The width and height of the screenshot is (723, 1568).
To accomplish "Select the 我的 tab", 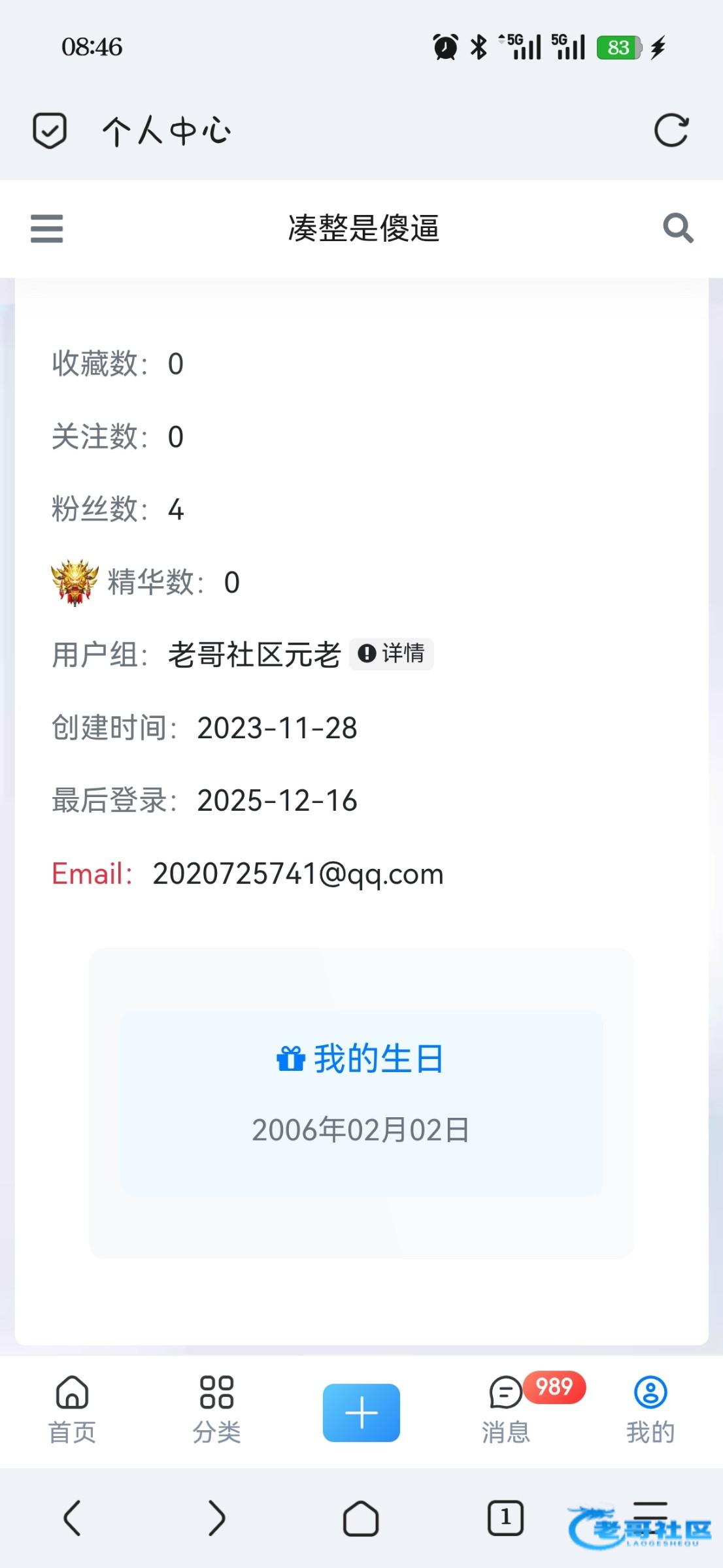I will coord(650,1409).
